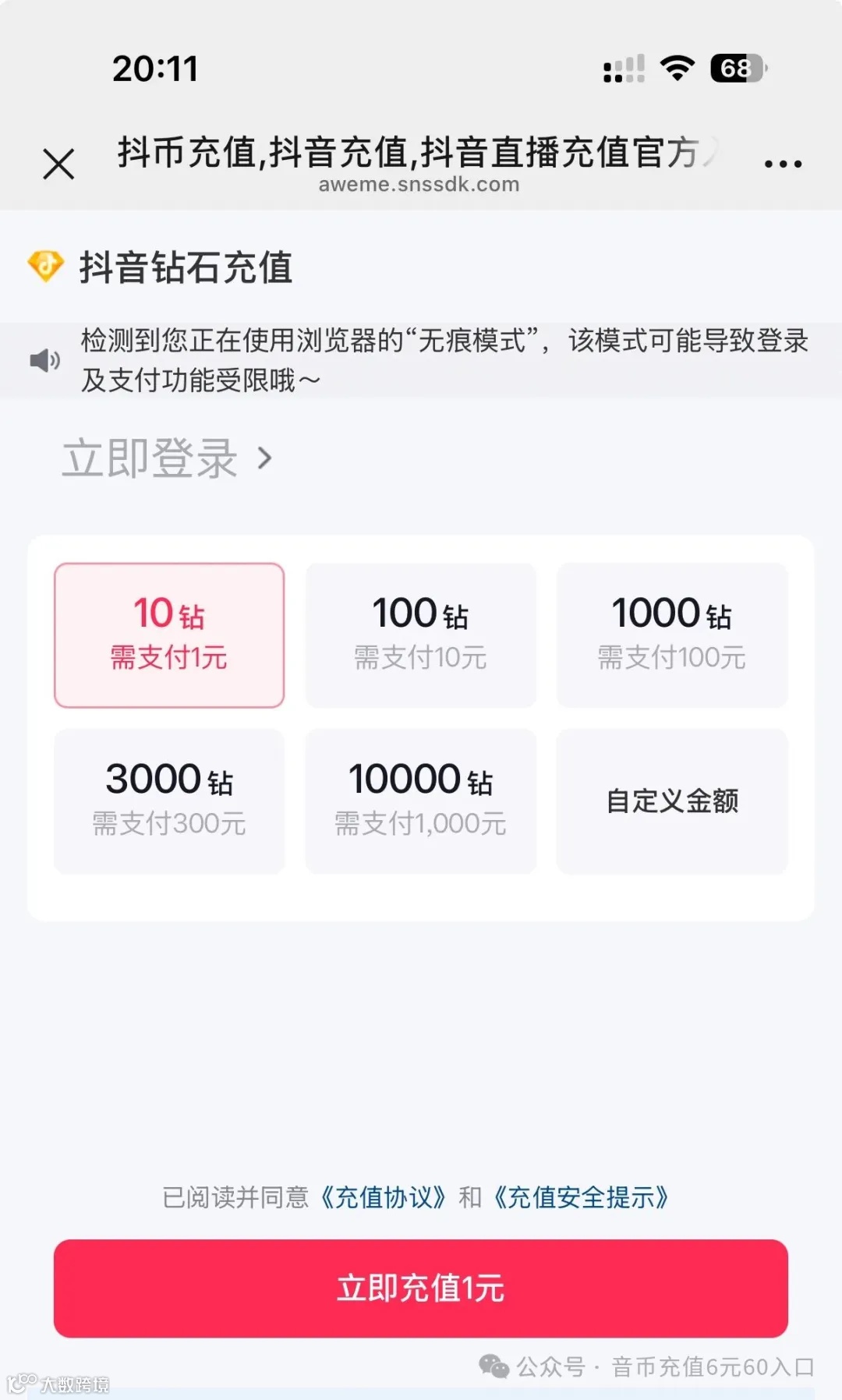Expand 立即登录 via its chevron arrow

click(265, 458)
